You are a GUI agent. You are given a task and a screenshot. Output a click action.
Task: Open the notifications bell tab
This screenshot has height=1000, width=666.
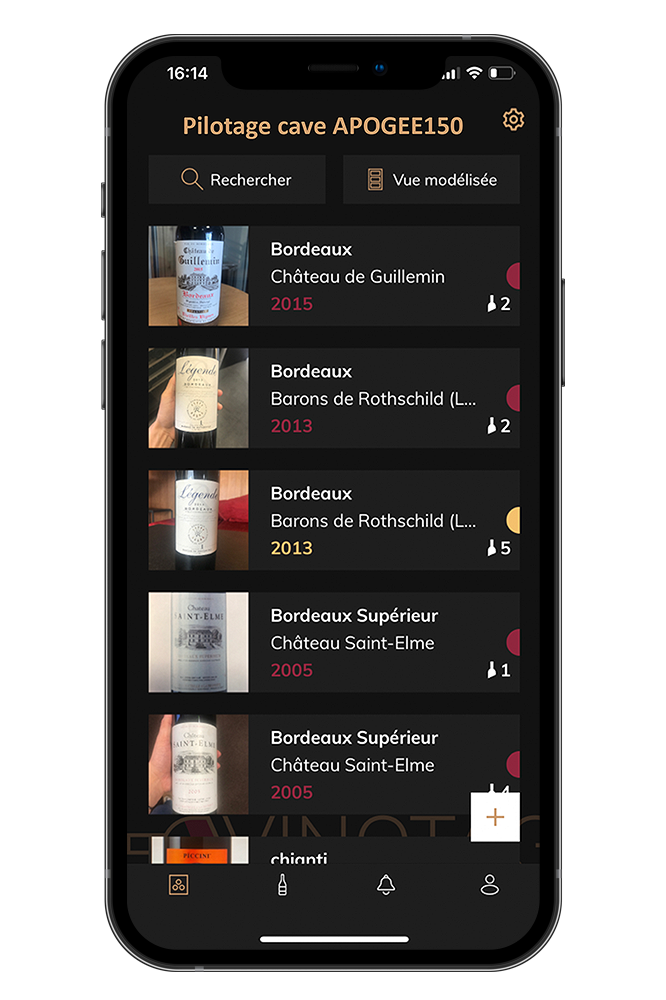coord(386,885)
